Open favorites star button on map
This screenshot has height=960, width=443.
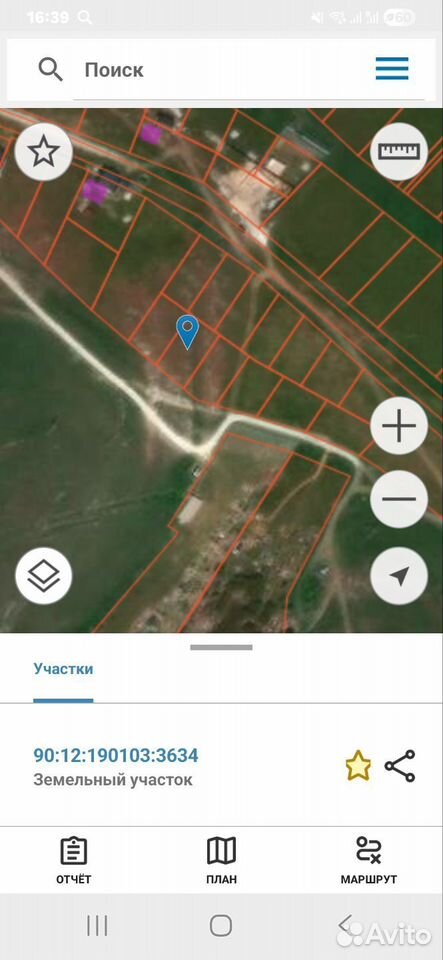tap(43, 151)
